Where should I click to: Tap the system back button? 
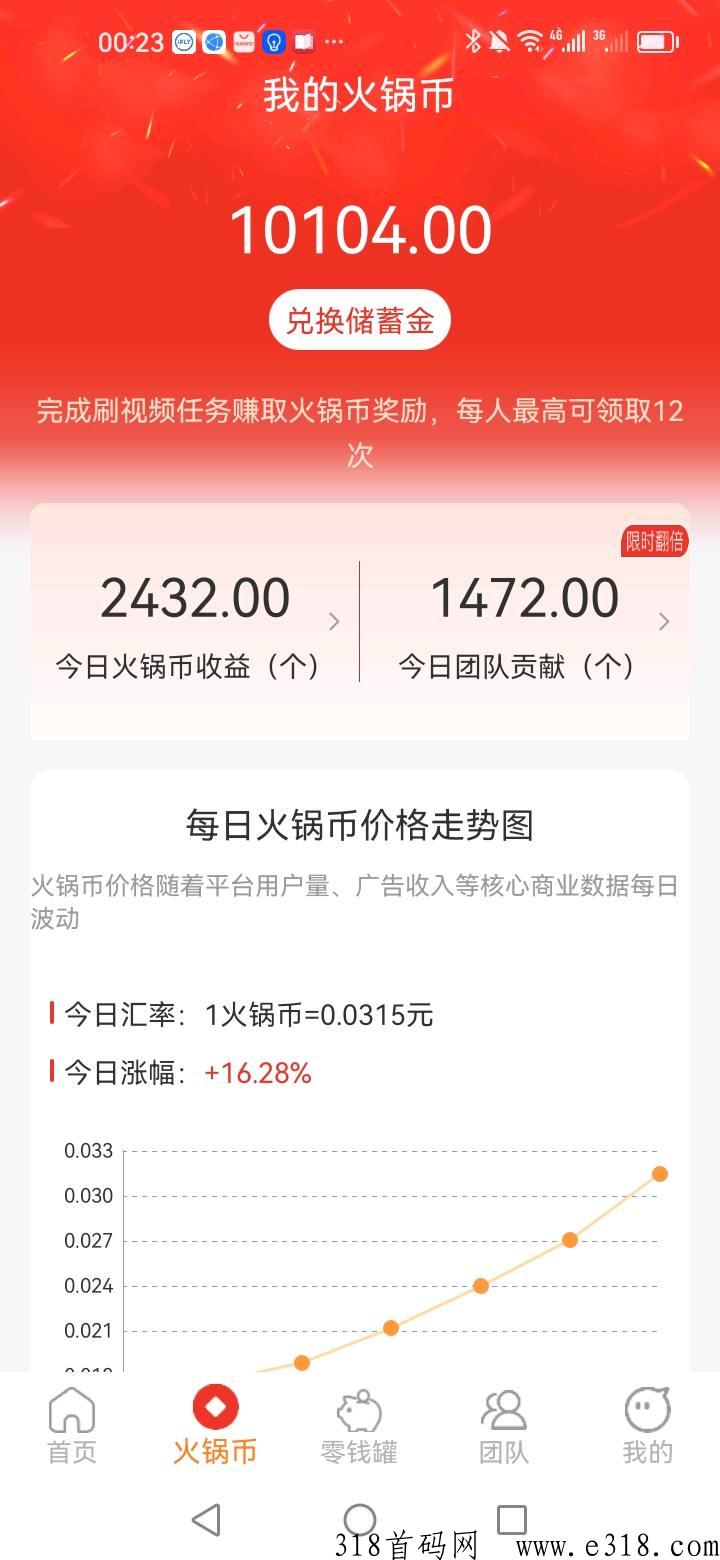(x=206, y=1519)
